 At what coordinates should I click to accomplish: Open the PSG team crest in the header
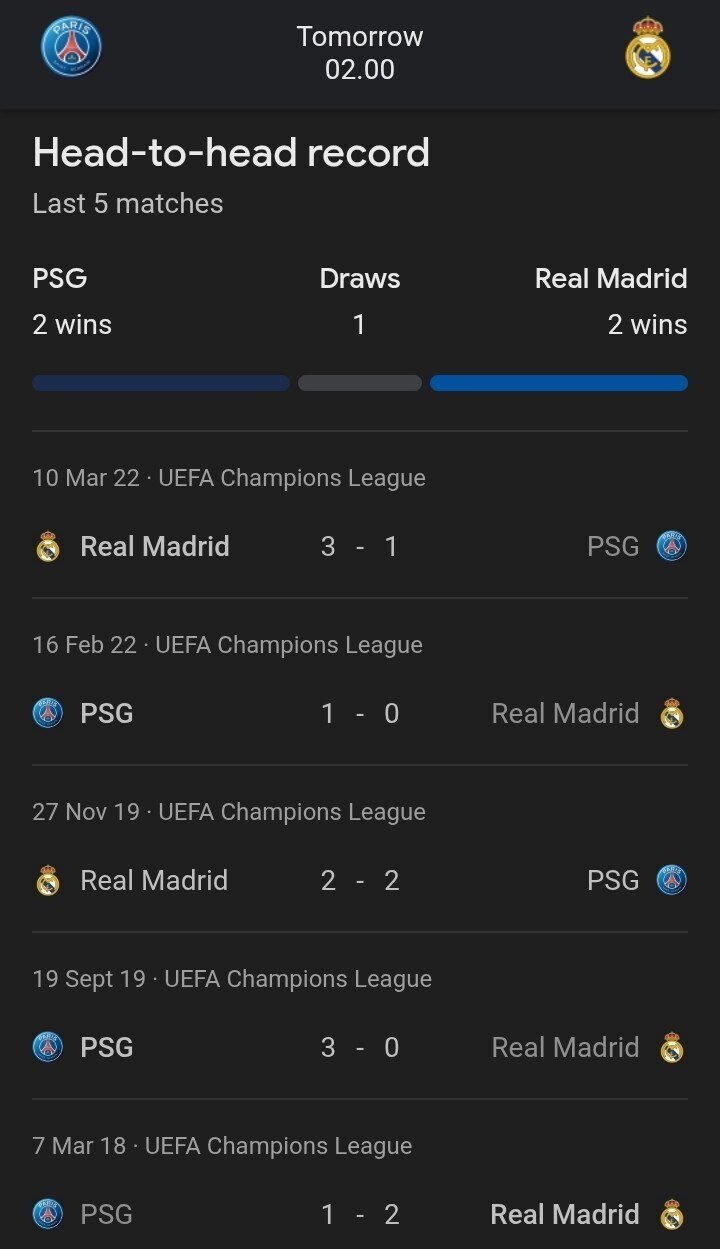click(71, 47)
